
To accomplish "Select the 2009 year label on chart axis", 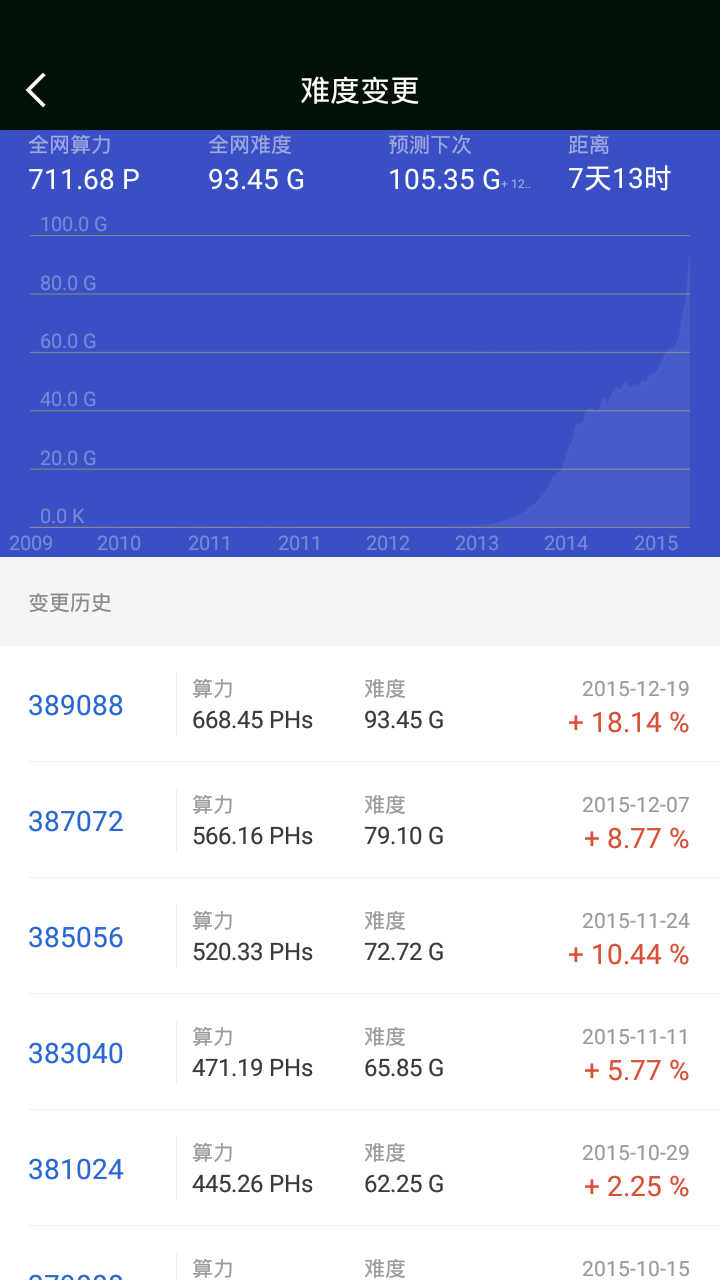I will click(32, 543).
